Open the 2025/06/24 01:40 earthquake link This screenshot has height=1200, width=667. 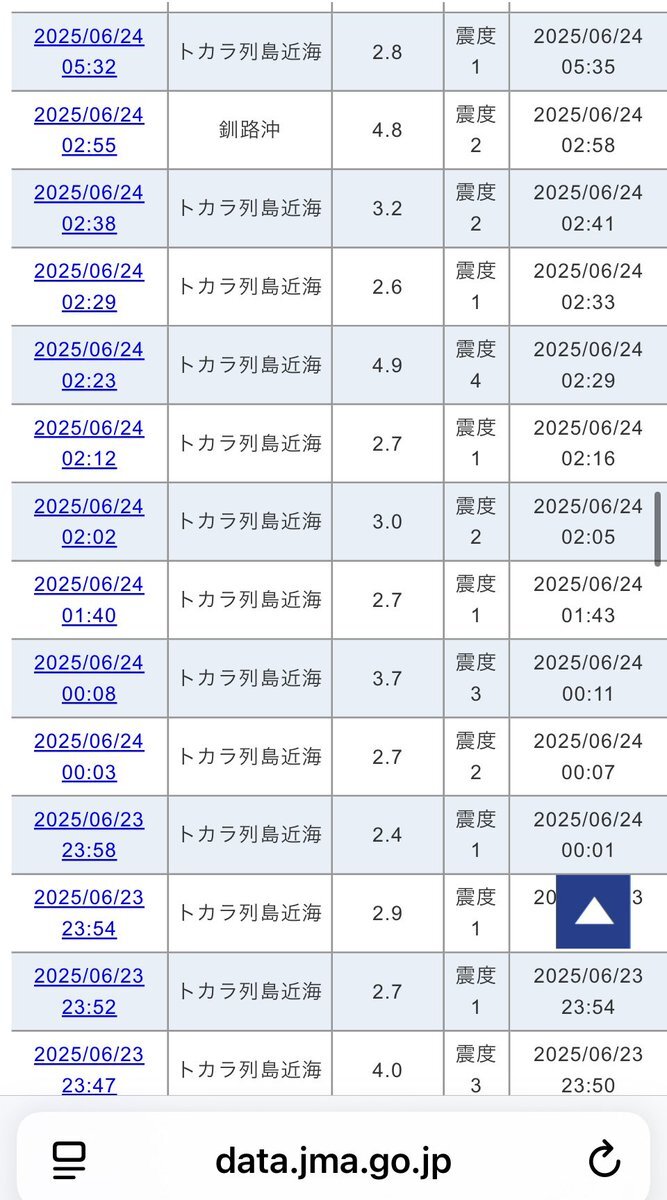tap(89, 599)
